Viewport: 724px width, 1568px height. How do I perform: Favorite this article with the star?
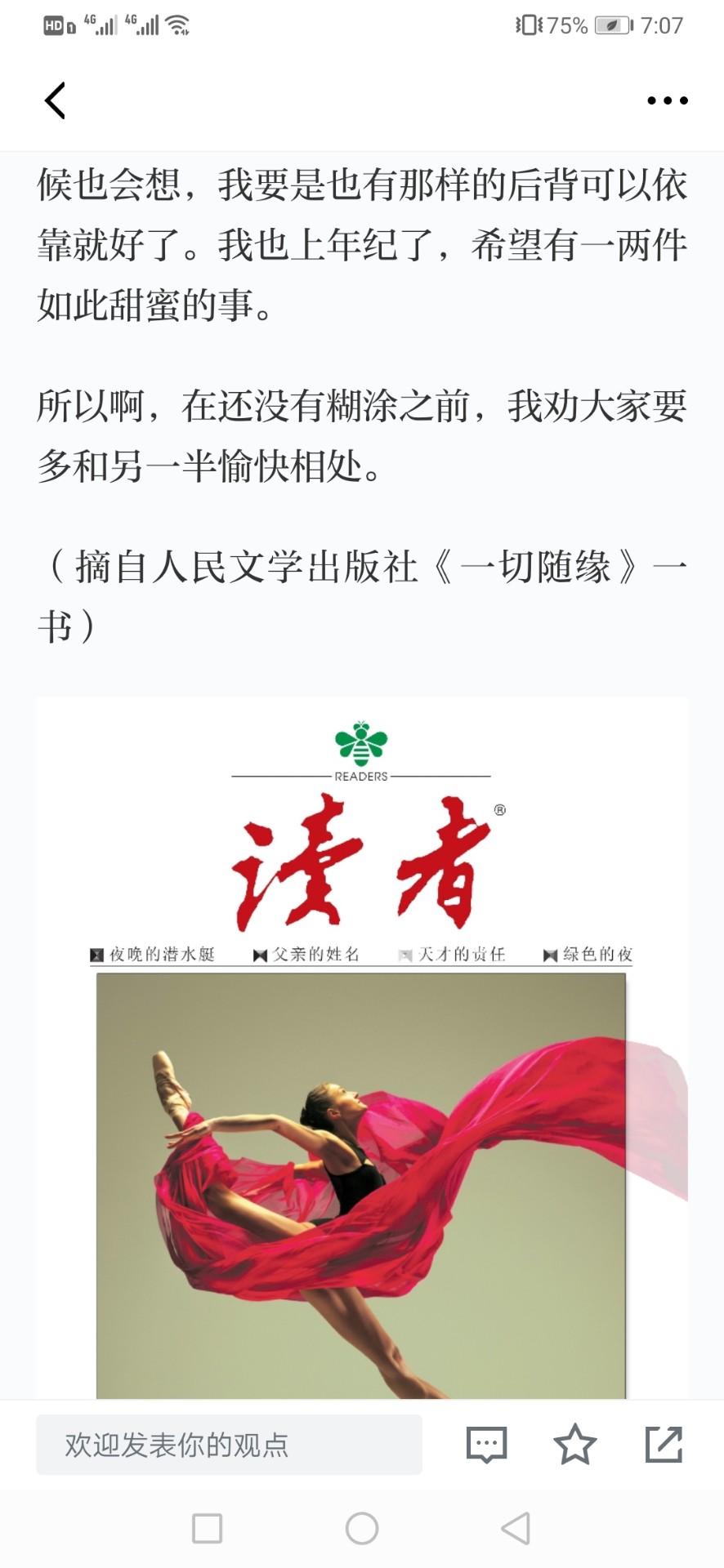point(575,1444)
